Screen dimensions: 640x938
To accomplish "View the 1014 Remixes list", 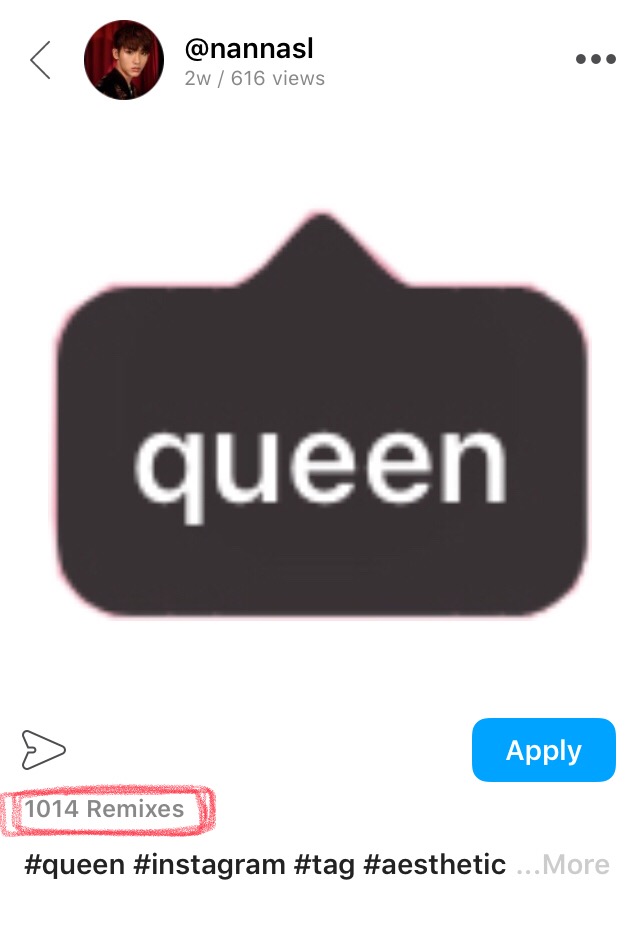I will pyautogui.click(x=105, y=809).
